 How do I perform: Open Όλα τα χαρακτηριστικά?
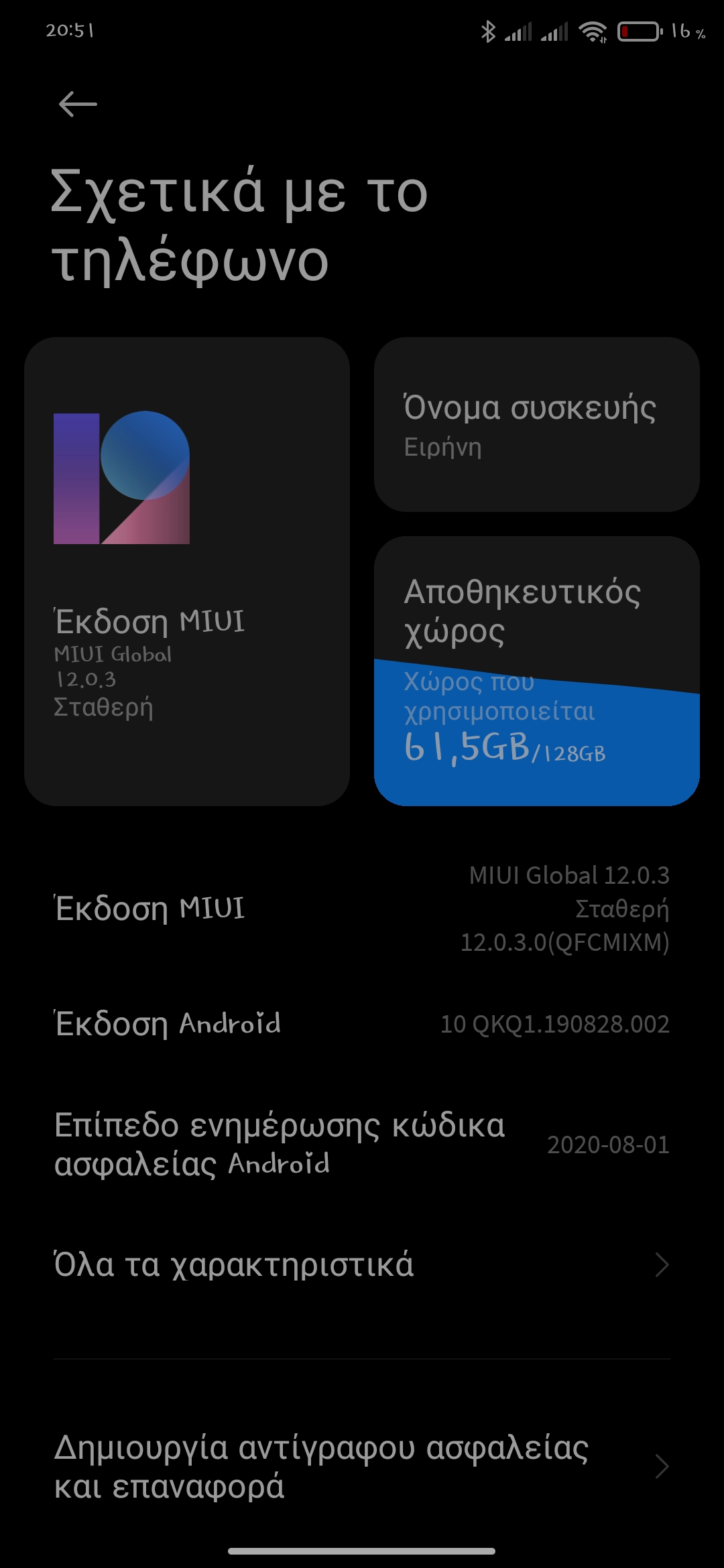tap(362, 1265)
